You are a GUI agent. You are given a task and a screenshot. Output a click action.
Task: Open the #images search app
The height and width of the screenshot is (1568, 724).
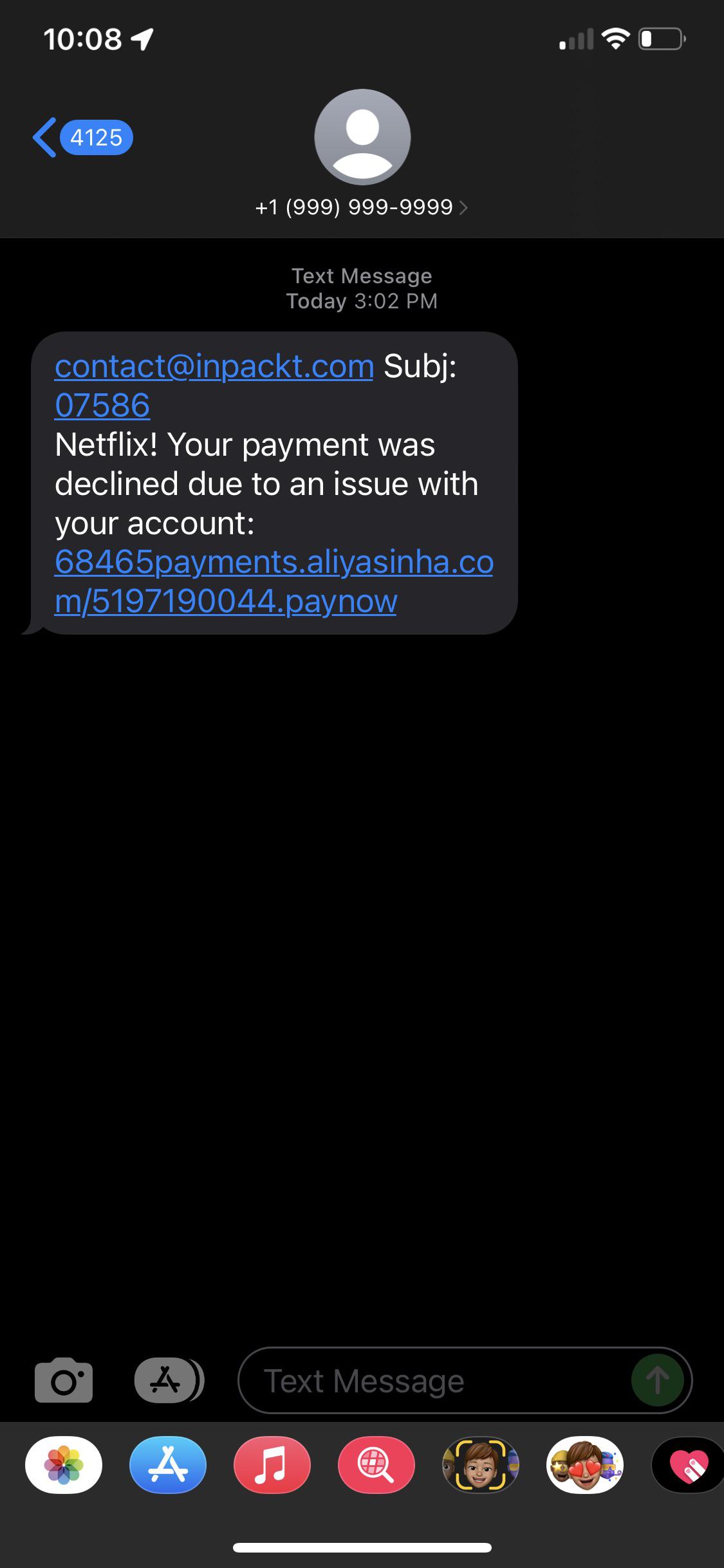point(376,1464)
